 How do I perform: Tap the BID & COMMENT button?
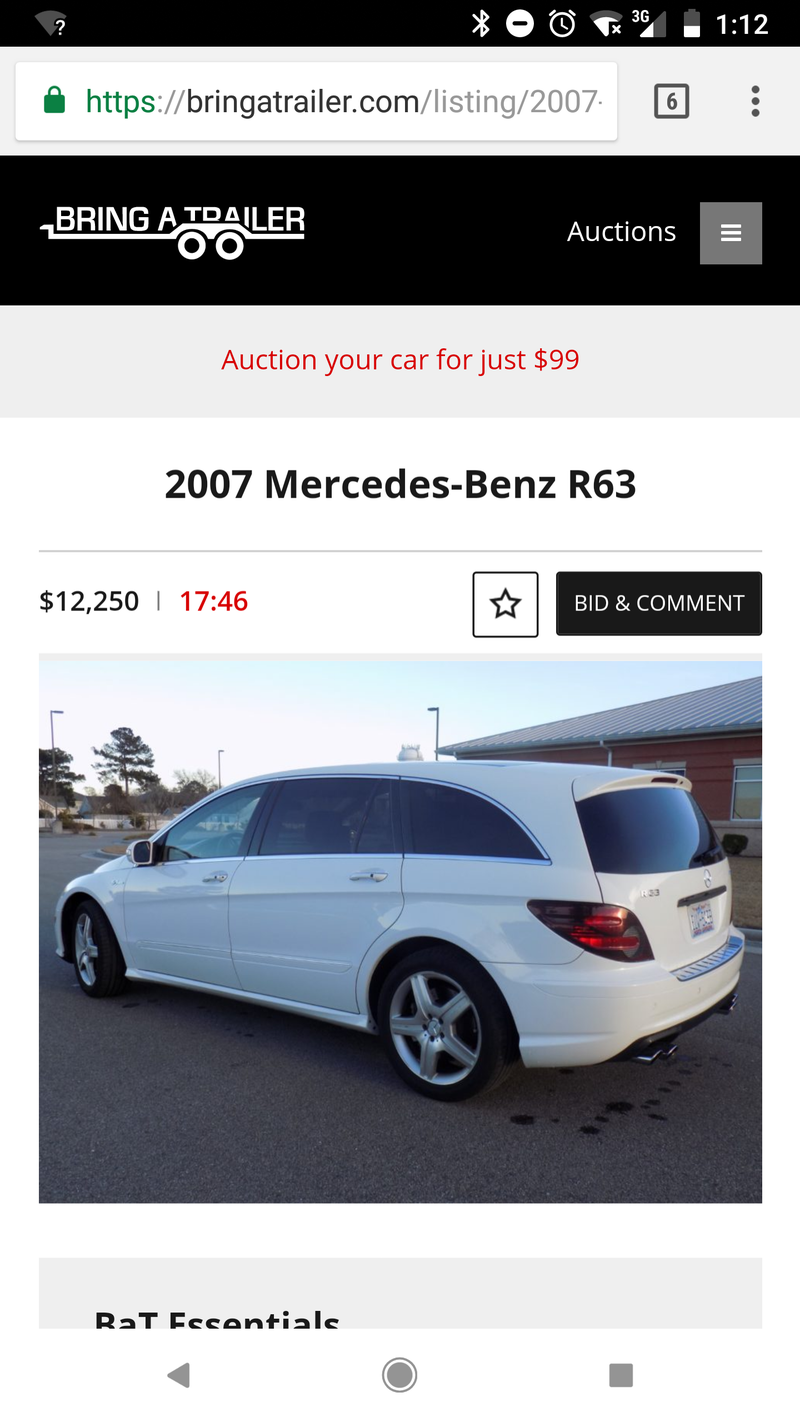click(x=659, y=604)
